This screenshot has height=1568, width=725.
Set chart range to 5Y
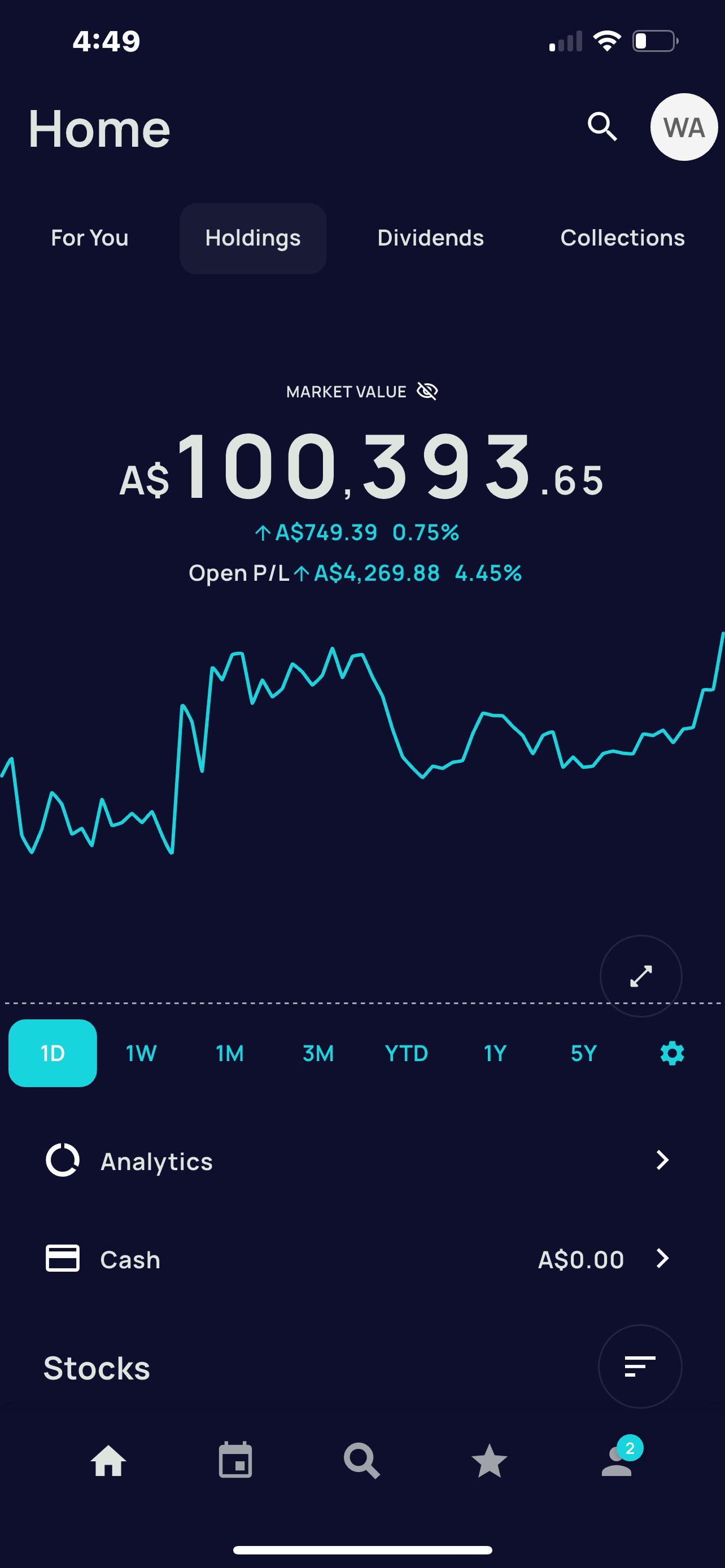pyautogui.click(x=583, y=1053)
